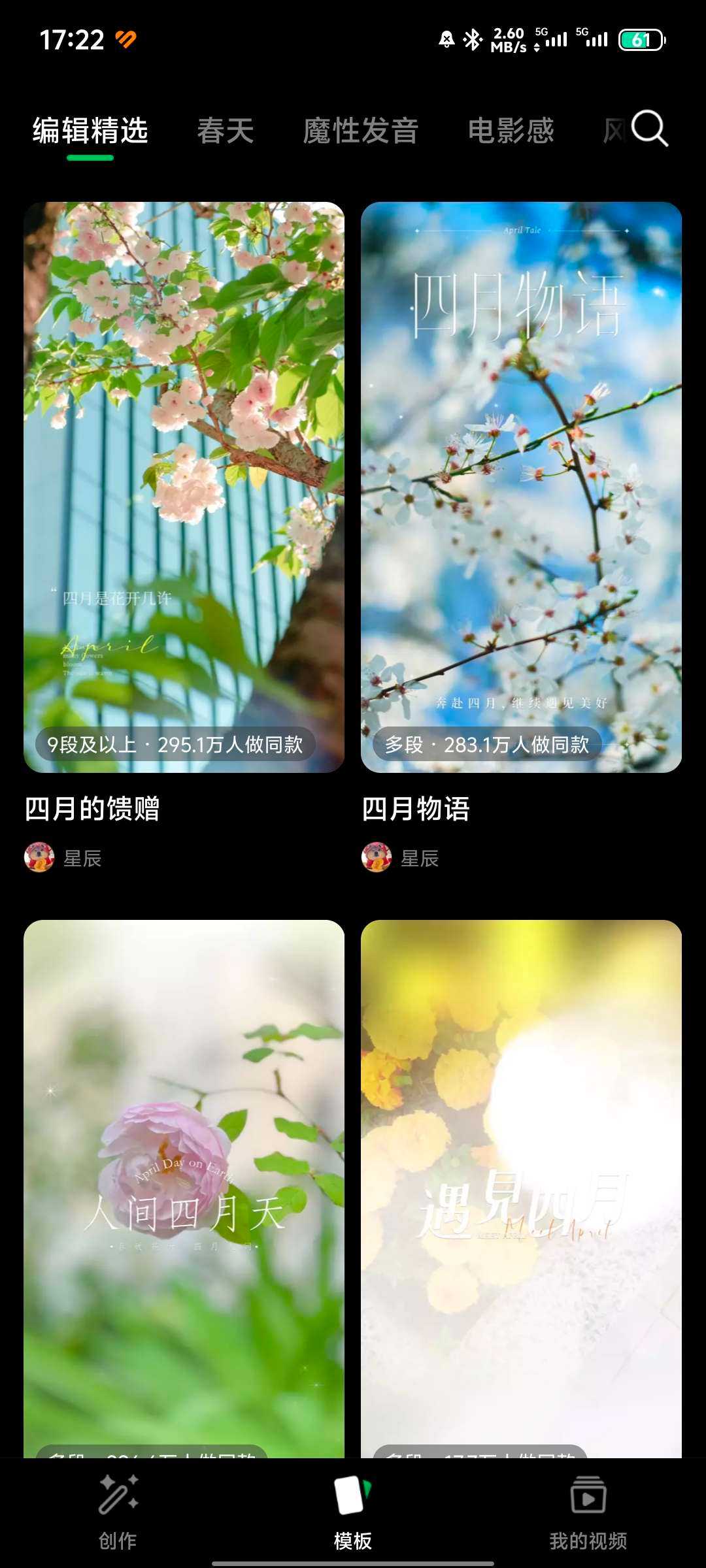Open the 四月物语 template
The image size is (706, 1568).
coord(521,487)
